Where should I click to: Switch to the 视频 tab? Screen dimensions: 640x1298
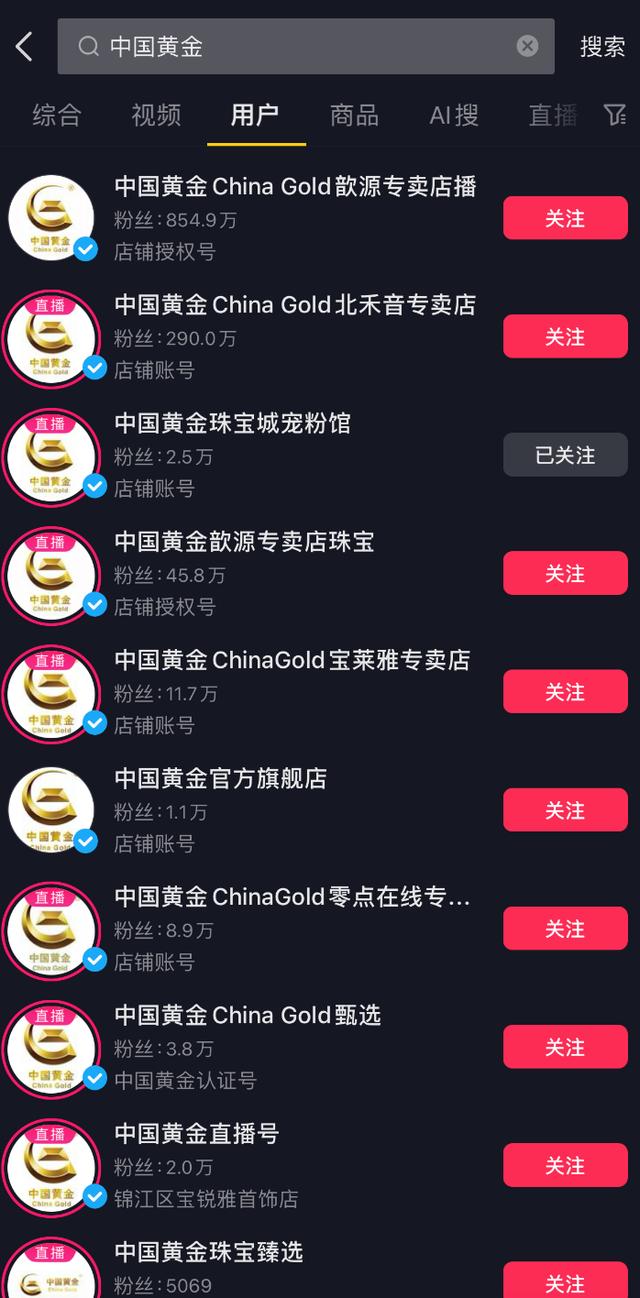coord(156,115)
